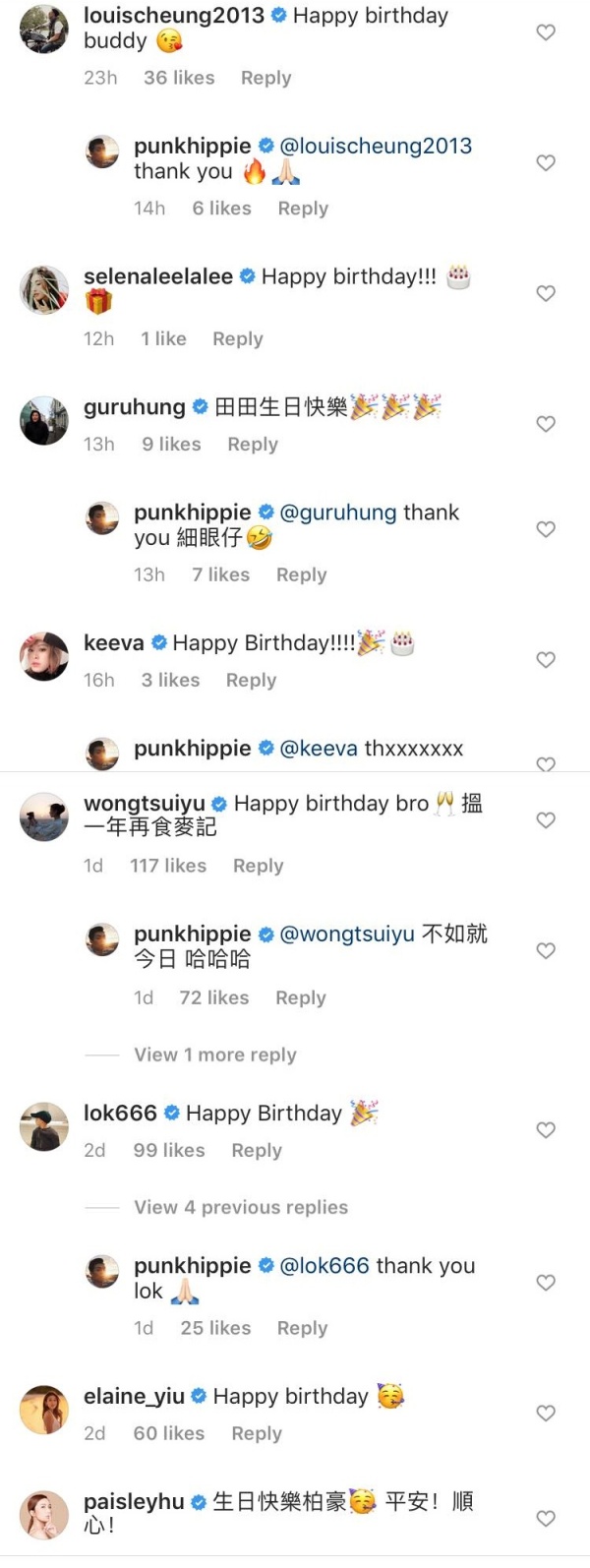Reply to louischeung2013's comment
Viewport: 590px width, 1568px height.
point(265,78)
